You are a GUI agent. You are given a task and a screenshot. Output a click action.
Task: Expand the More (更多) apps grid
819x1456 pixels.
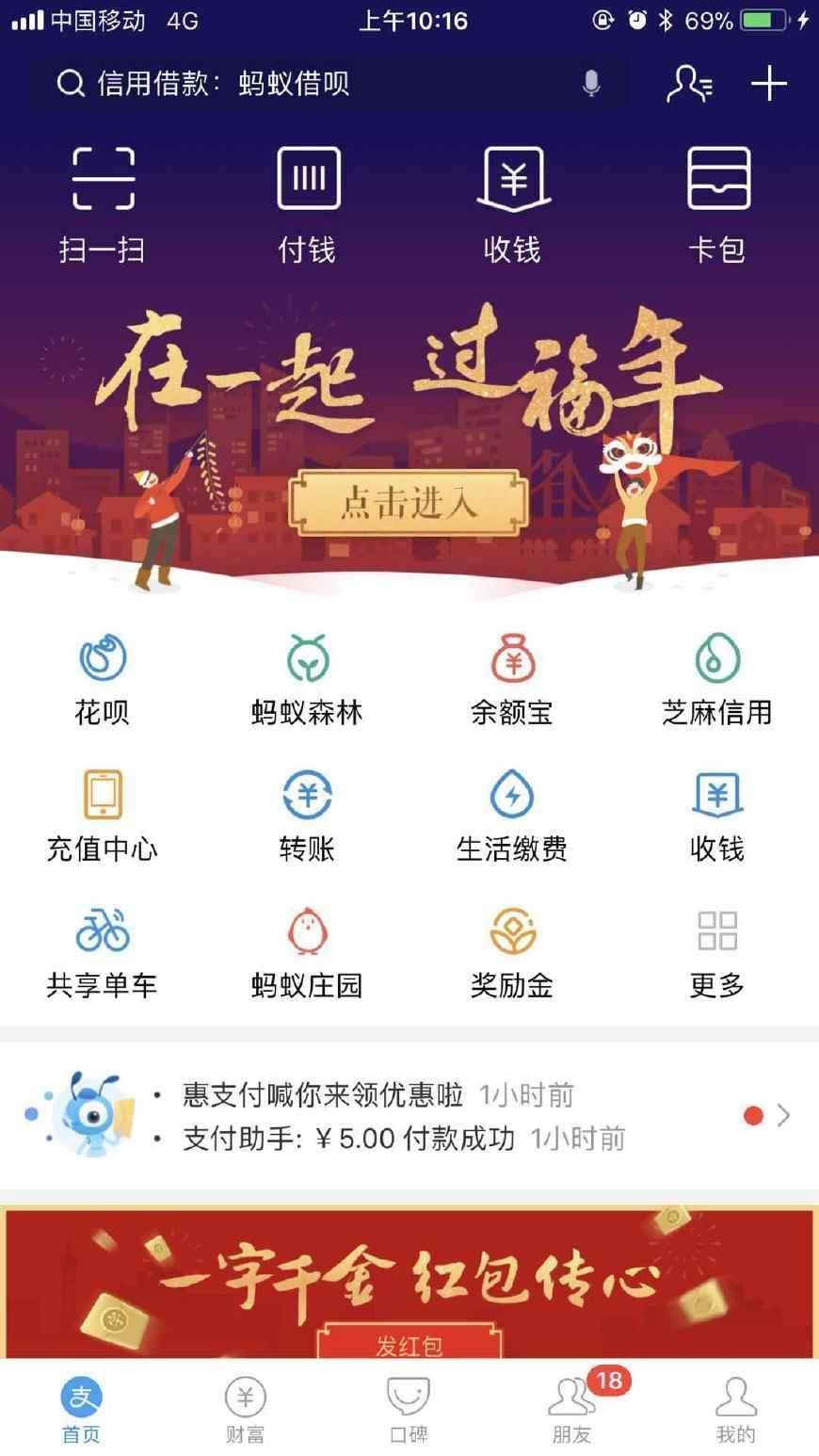click(x=716, y=951)
